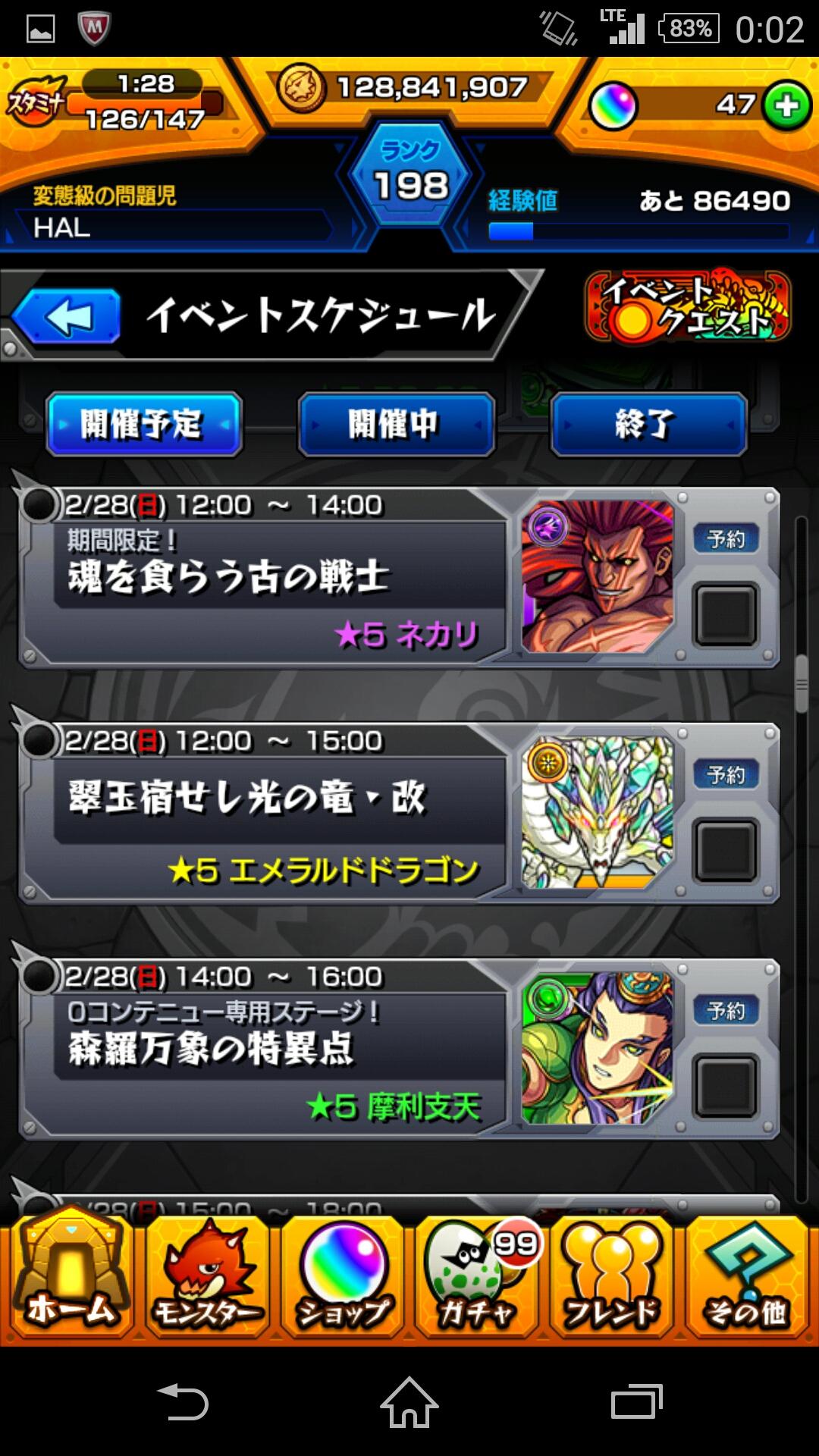The height and width of the screenshot is (1456, 819).
Task: Tap the system back button
Action: (x=182, y=1401)
